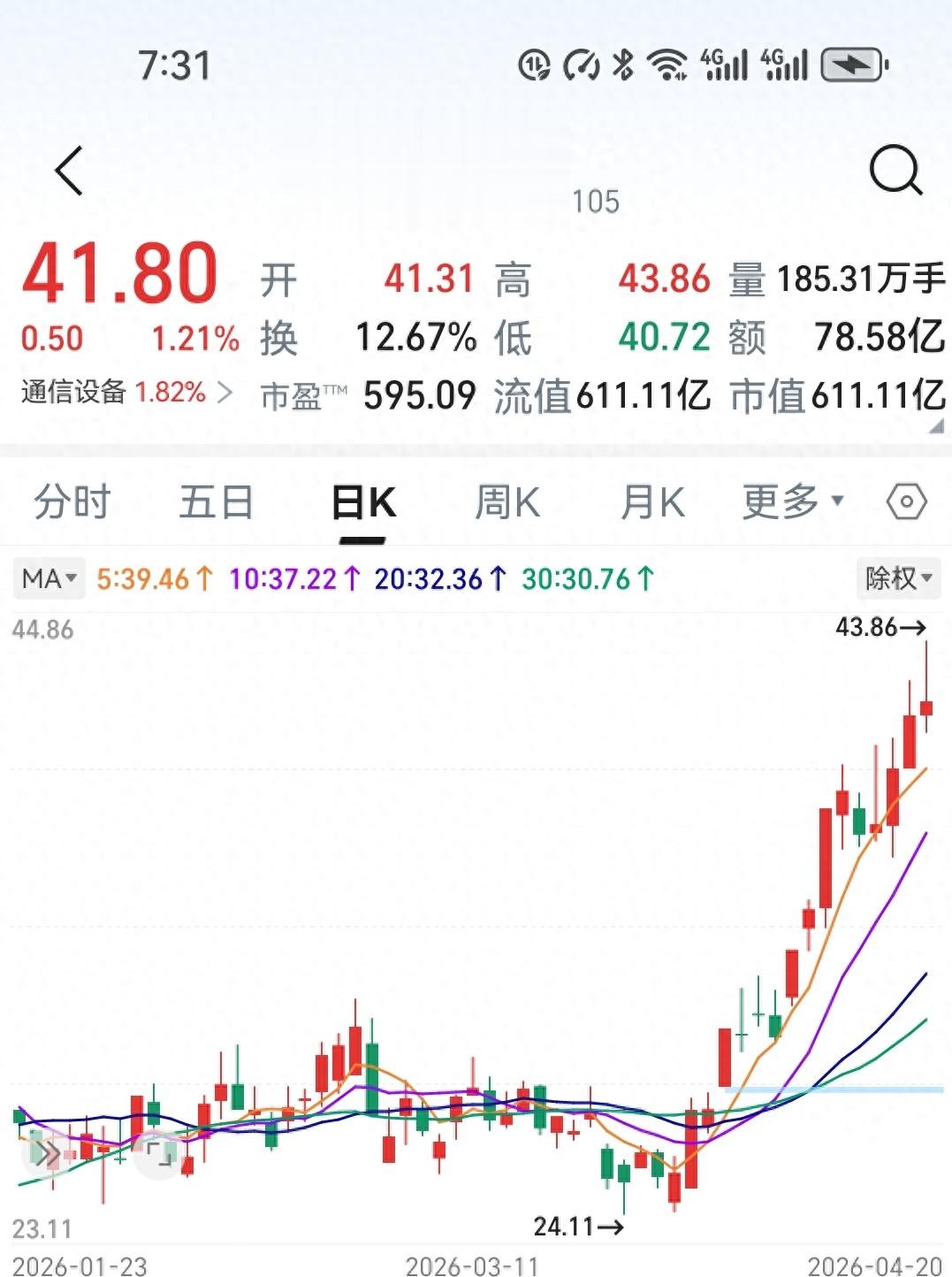Switch to the 月K chart tab

652,502
